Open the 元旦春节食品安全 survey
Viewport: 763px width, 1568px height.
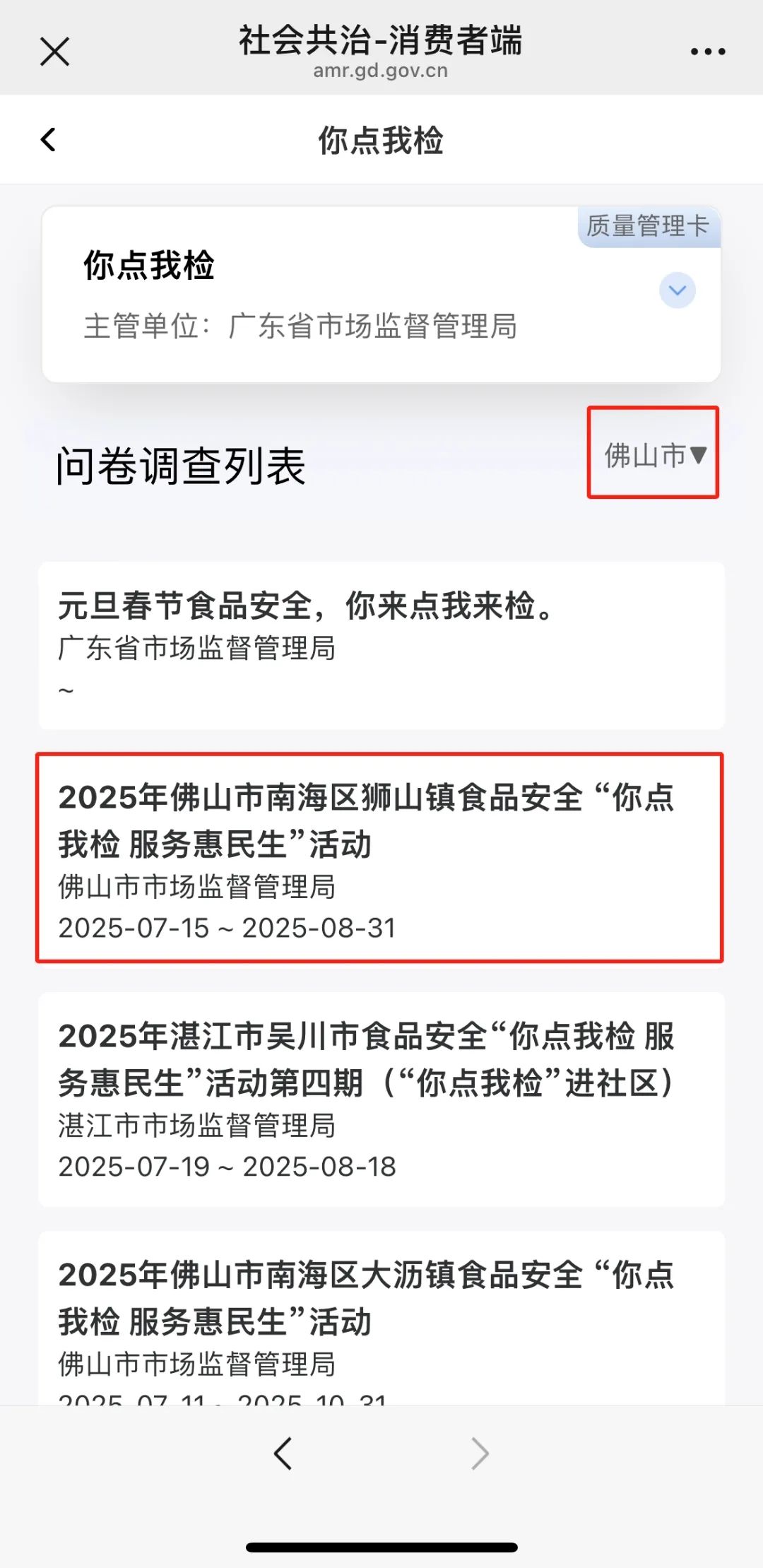[x=381, y=645]
